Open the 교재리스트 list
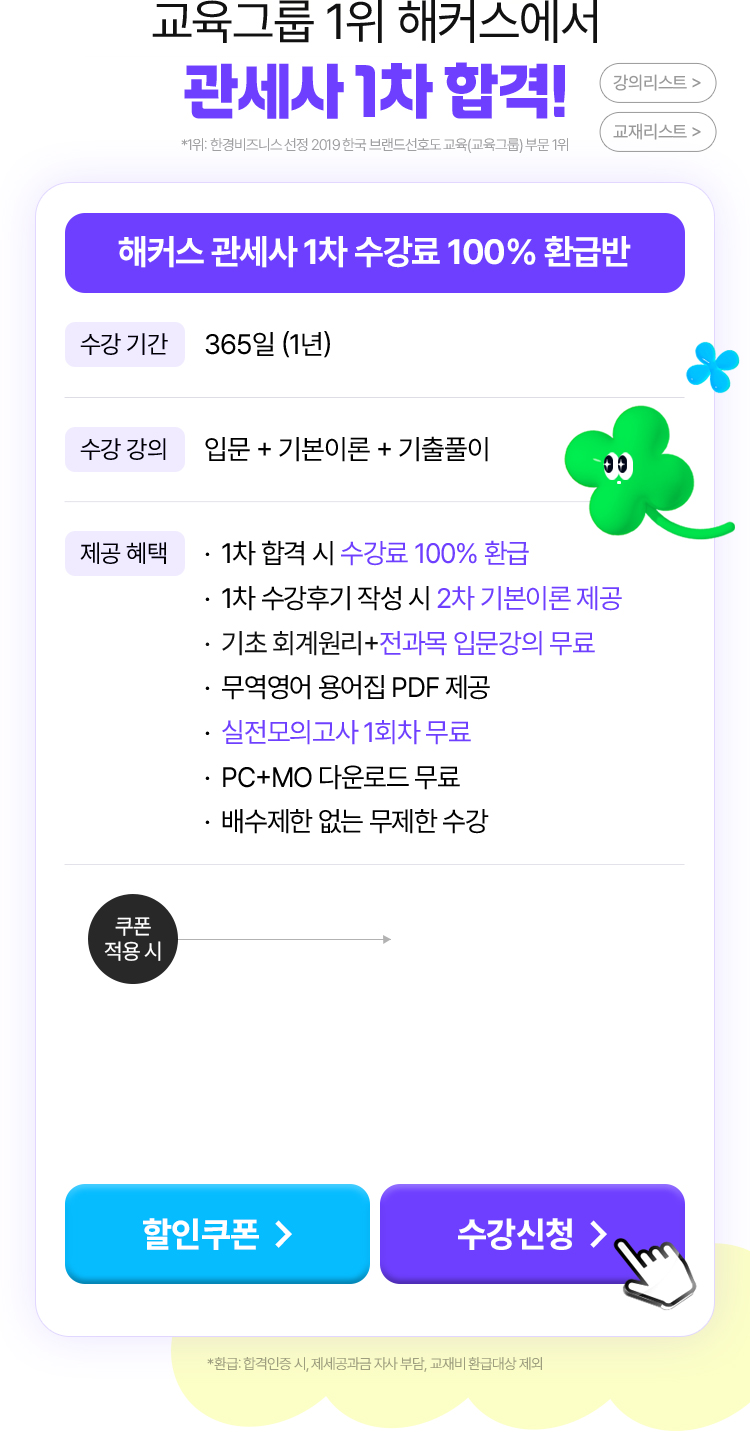 point(656,131)
